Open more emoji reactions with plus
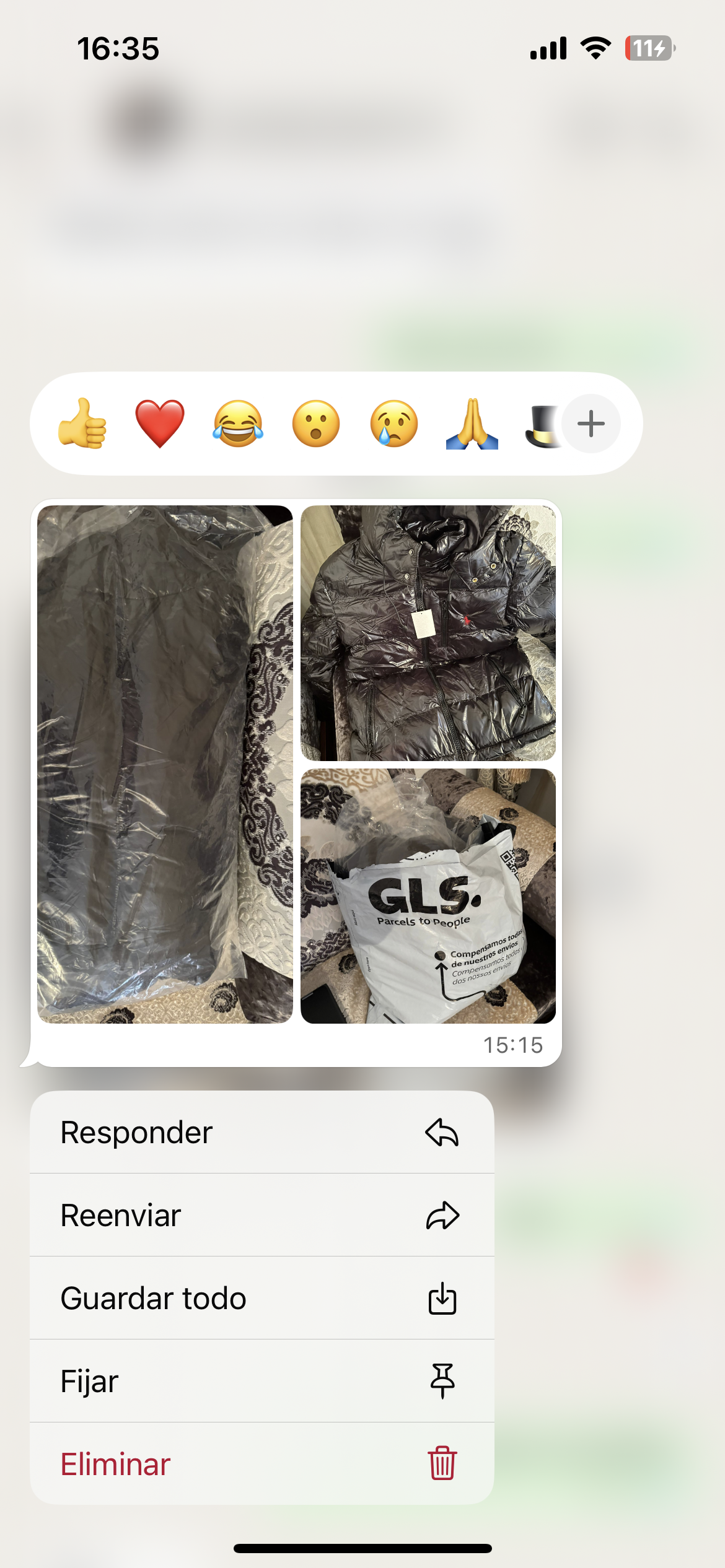 tap(591, 424)
